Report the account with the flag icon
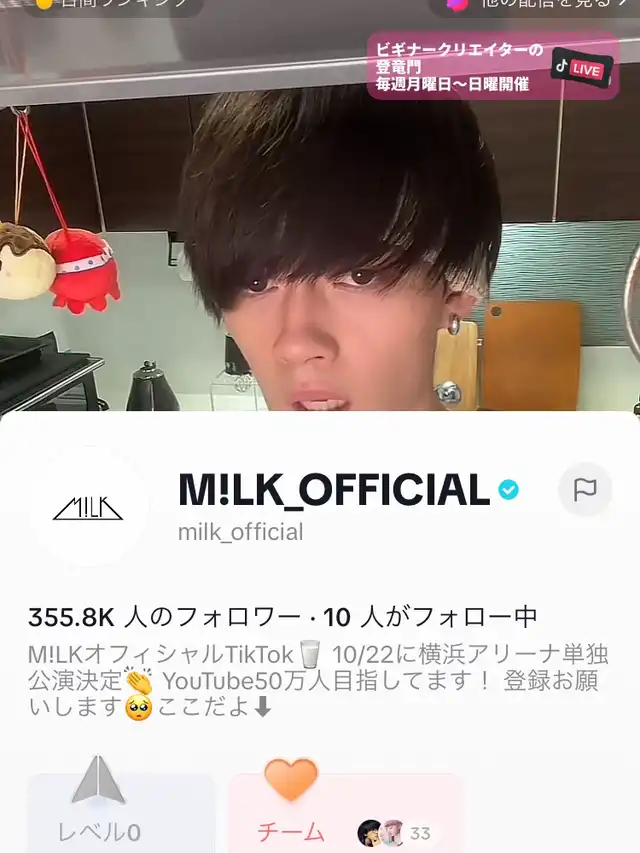 pyautogui.click(x=584, y=490)
